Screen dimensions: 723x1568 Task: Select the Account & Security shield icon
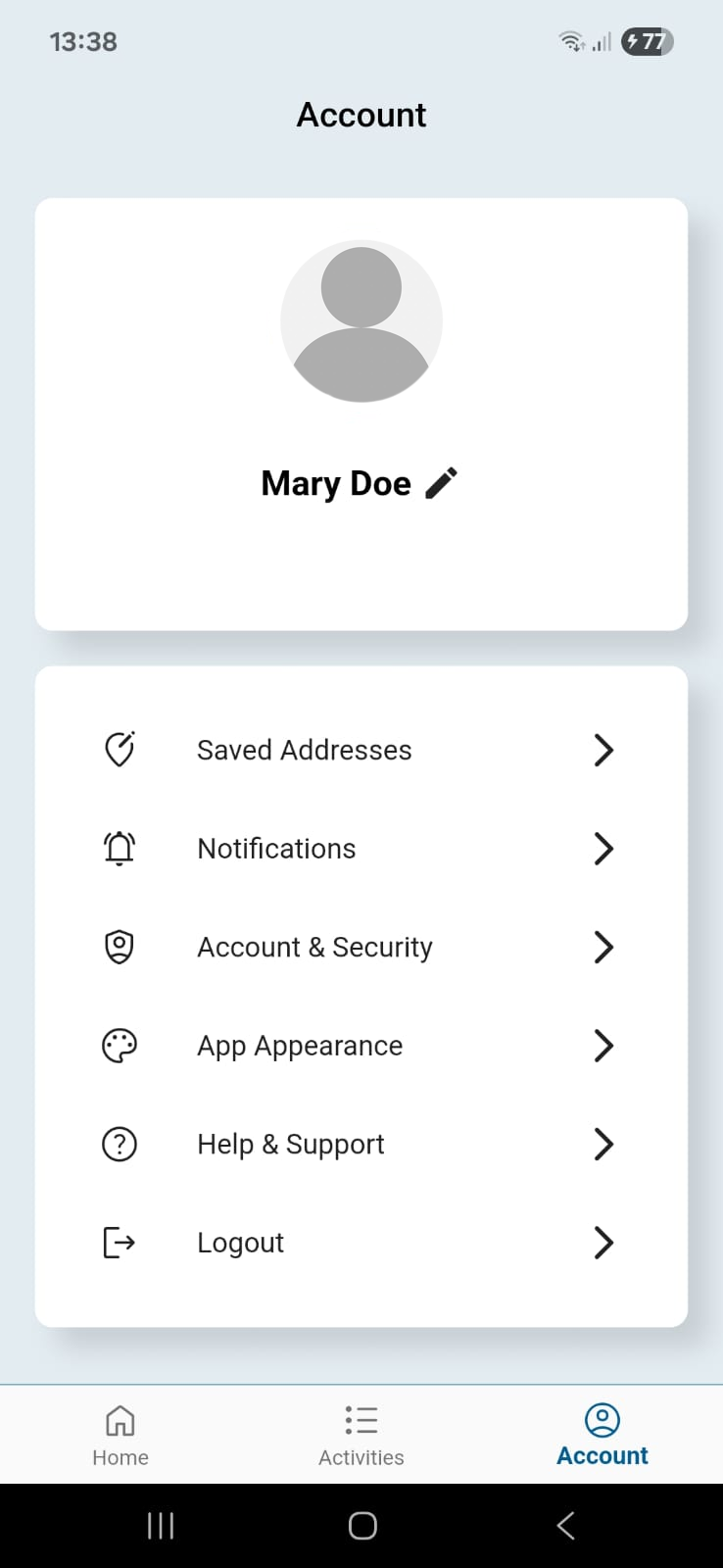pyautogui.click(x=119, y=947)
